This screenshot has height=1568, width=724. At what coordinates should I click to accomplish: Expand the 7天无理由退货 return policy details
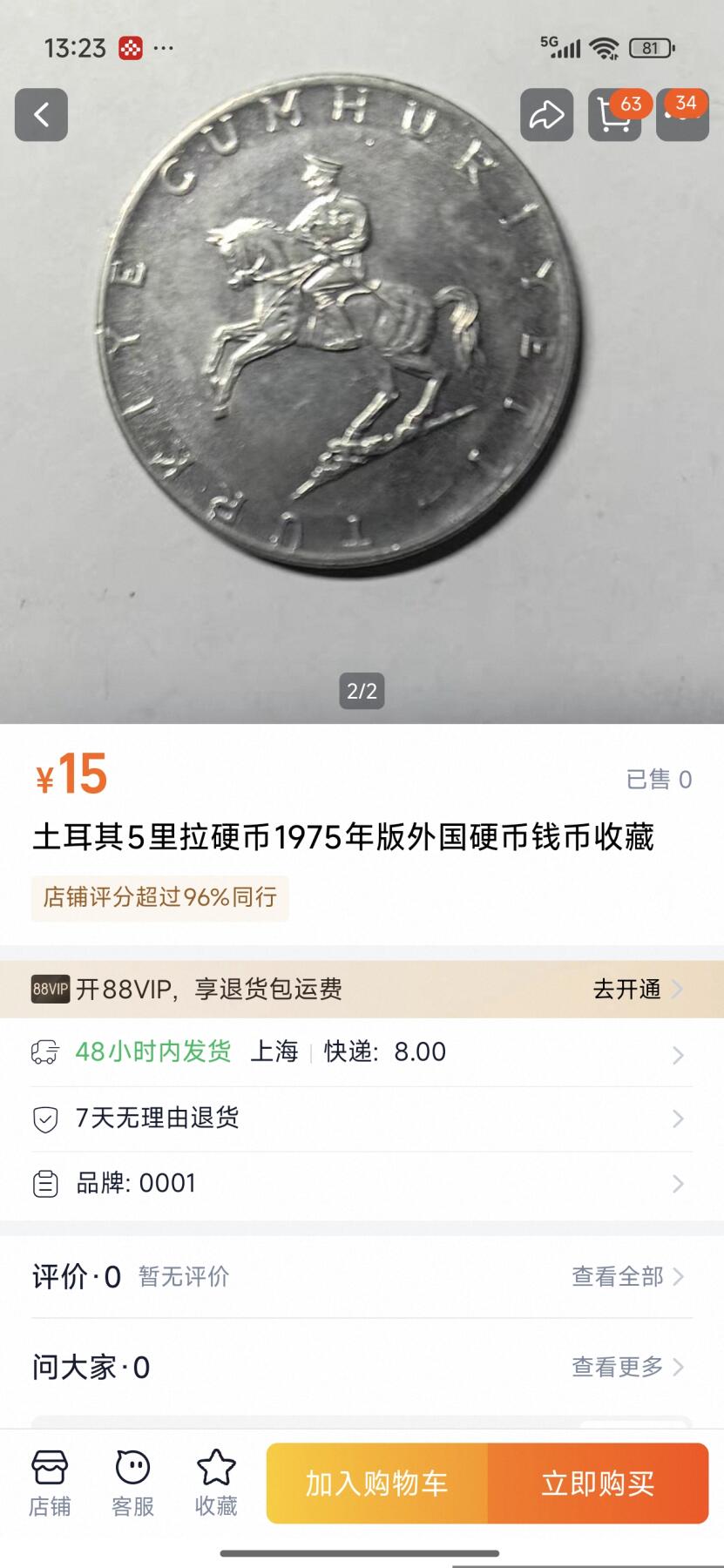362,1119
